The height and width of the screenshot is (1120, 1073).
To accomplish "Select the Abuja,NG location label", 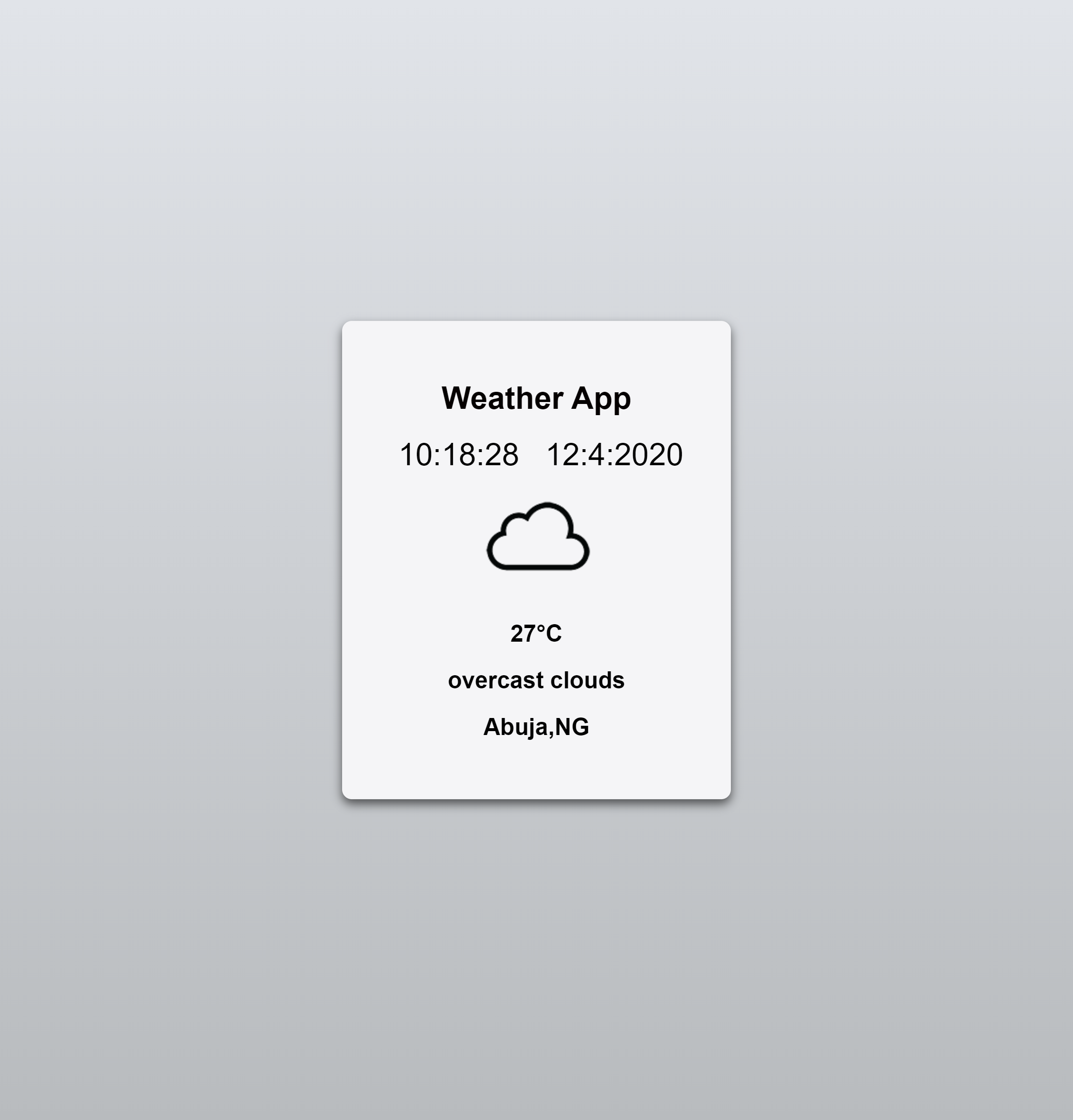I will [x=536, y=727].
